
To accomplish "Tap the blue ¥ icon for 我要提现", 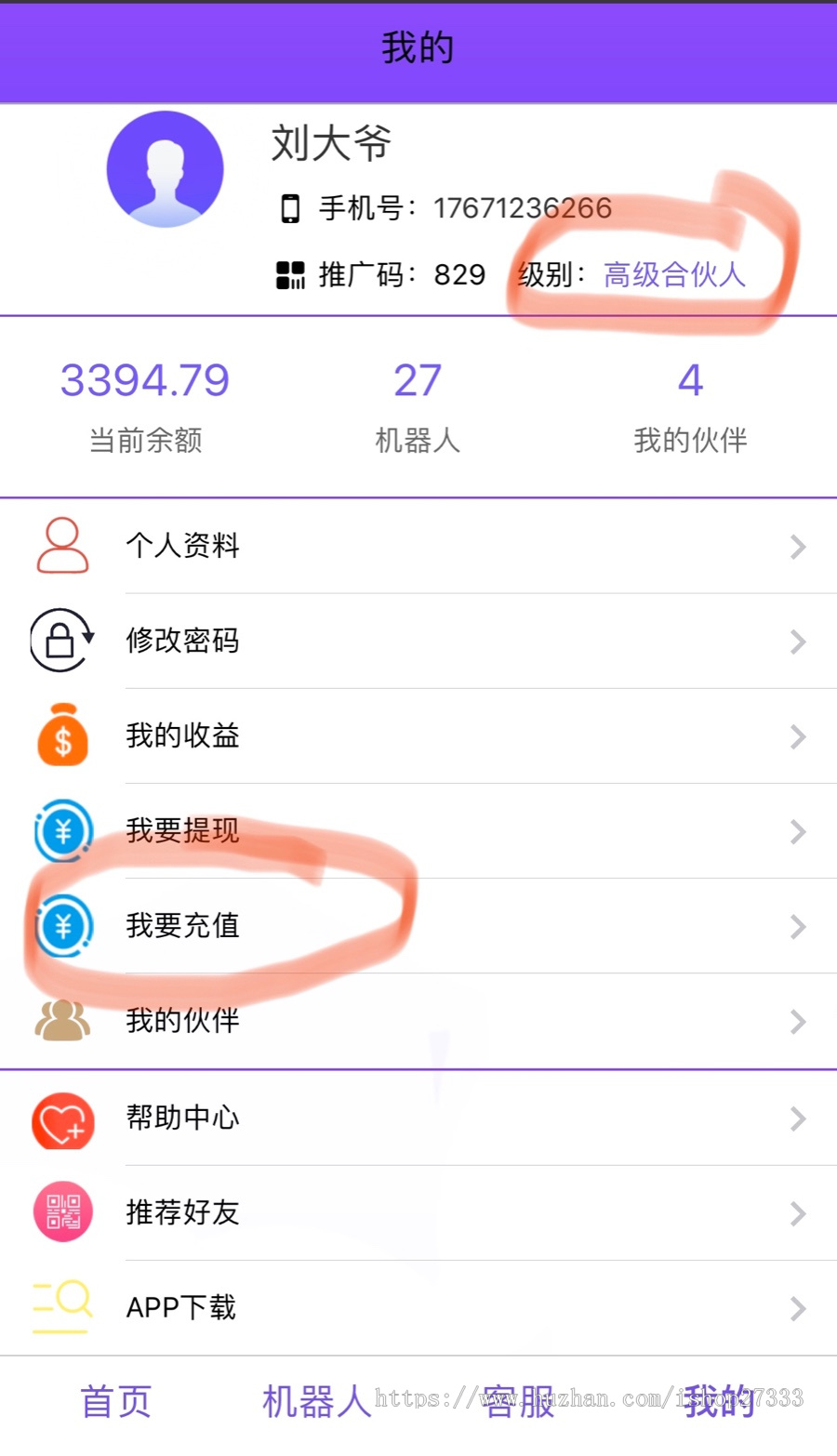I will [x=61, y=831].
